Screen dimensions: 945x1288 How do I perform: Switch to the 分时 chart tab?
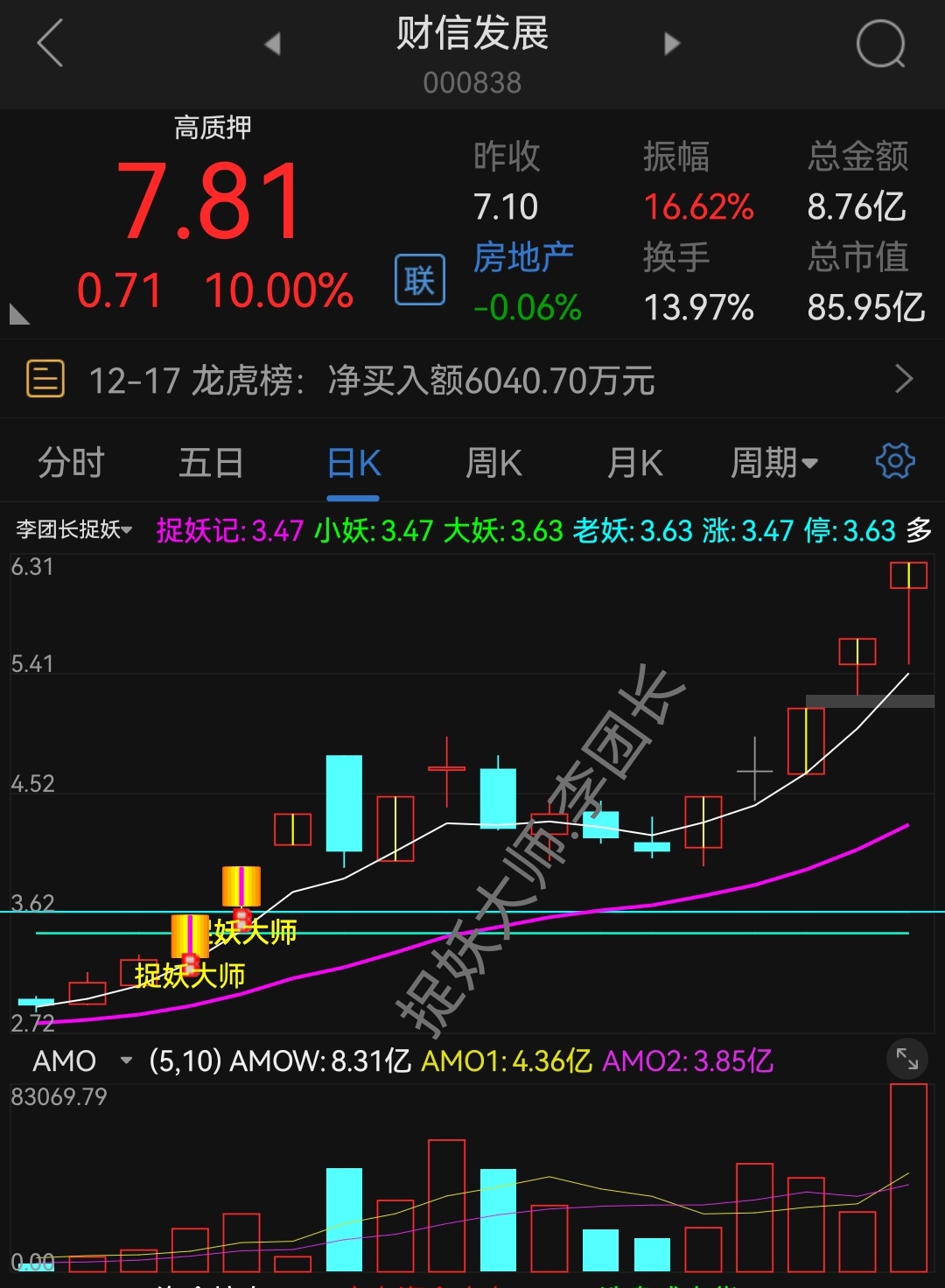[71, 462]
